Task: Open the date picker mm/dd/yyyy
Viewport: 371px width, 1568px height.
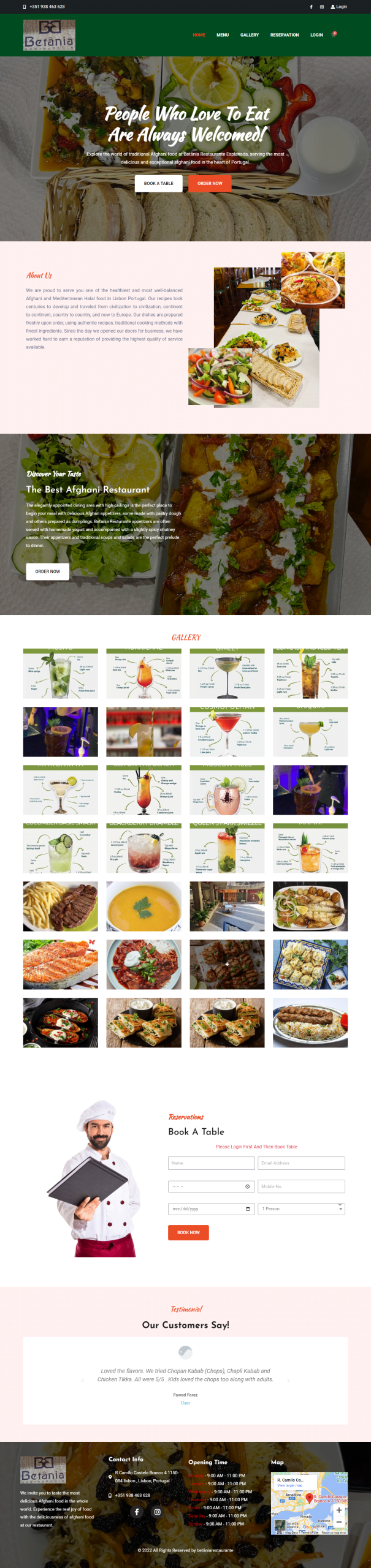Action: click(211, 1209)
